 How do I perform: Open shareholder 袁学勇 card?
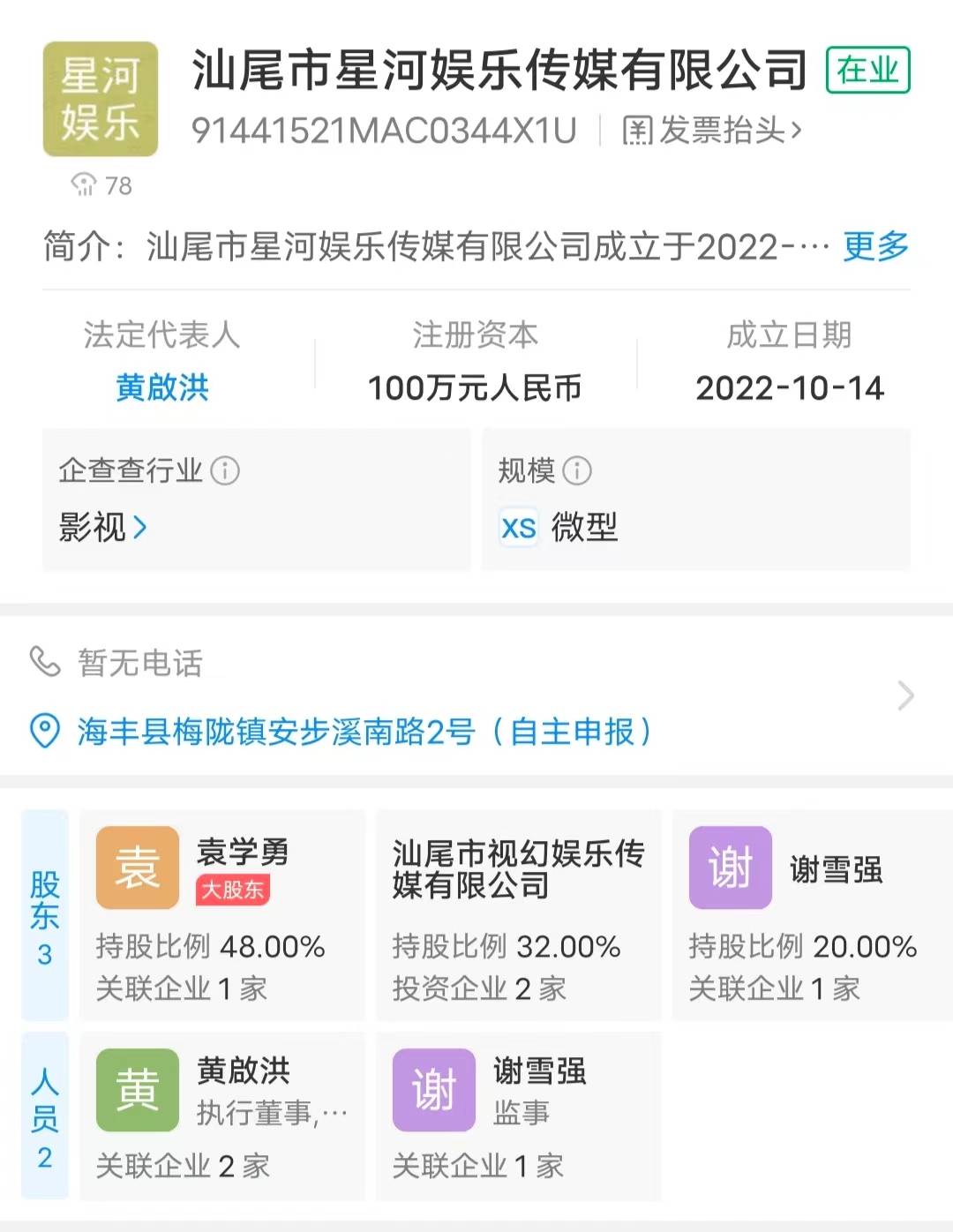point(222,915)
